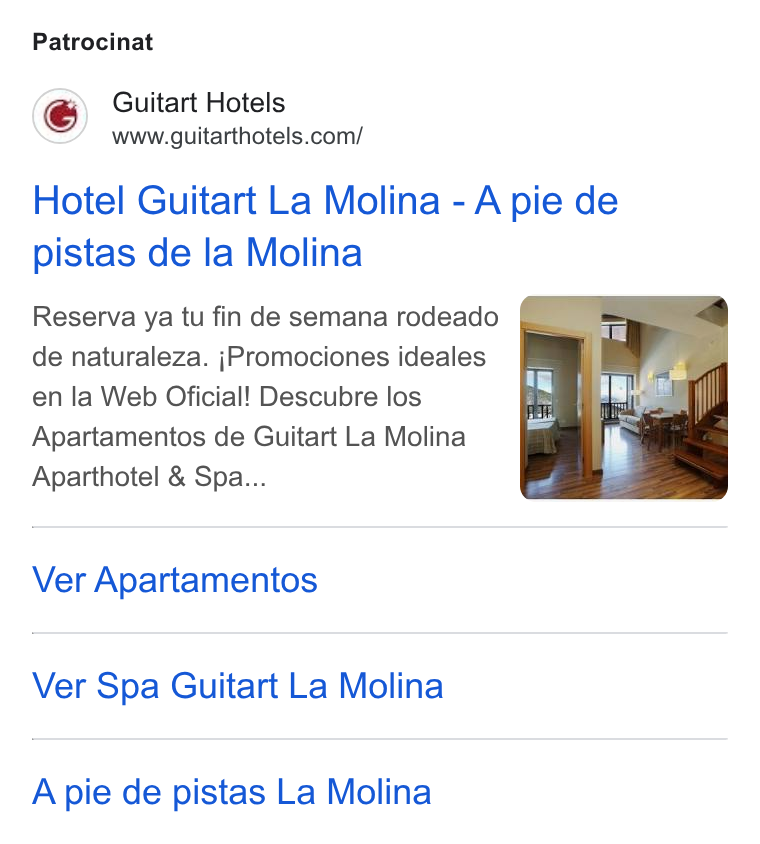Open the apartment photo thumbnail
Image resolution: width=760 pixels, height=844 pixels.
(x=623, y=397)
